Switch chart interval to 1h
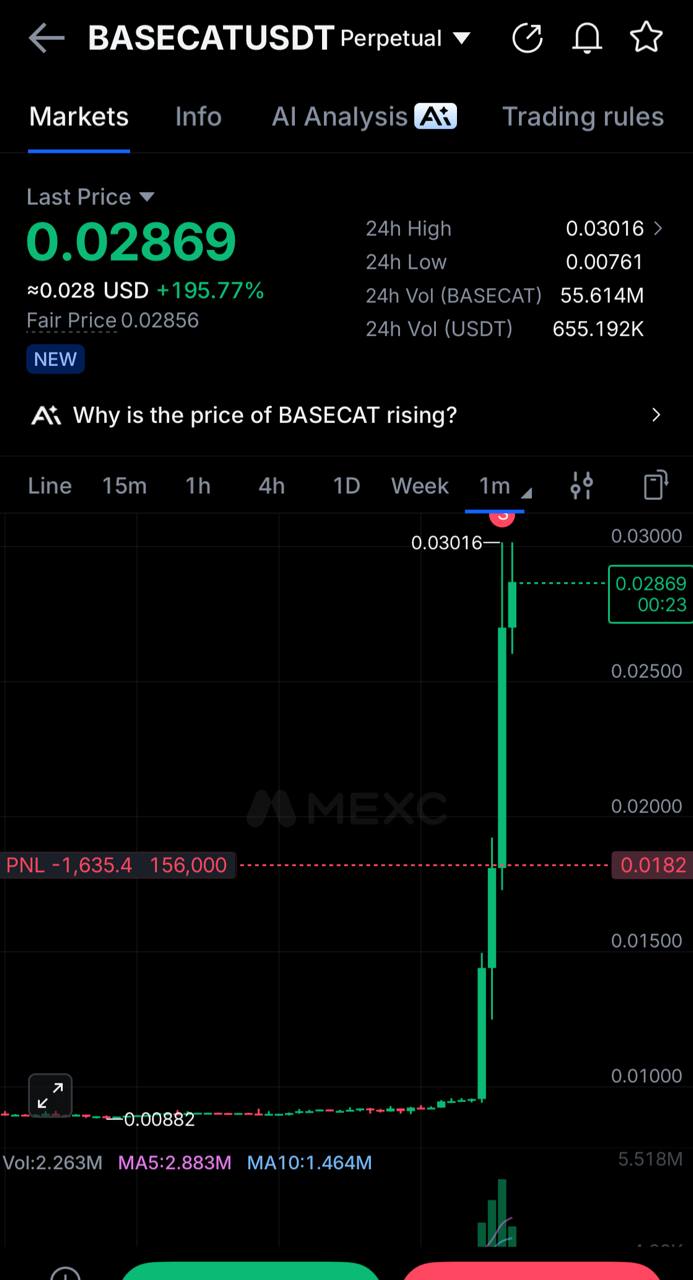Screen dimensions: 693x1280 (x=198, y=486)
